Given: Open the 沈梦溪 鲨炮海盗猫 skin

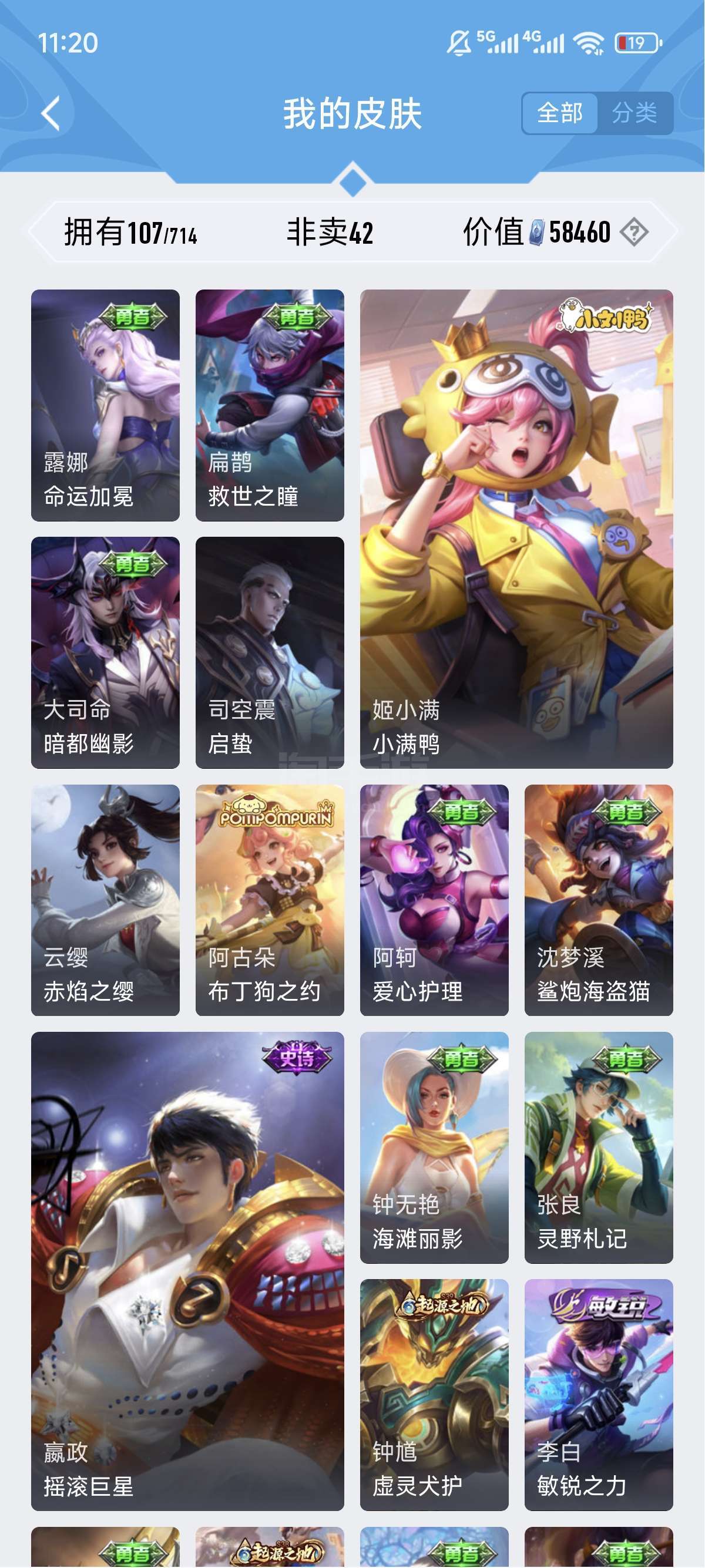Looking at the screenshot, I should pos(599,900).
